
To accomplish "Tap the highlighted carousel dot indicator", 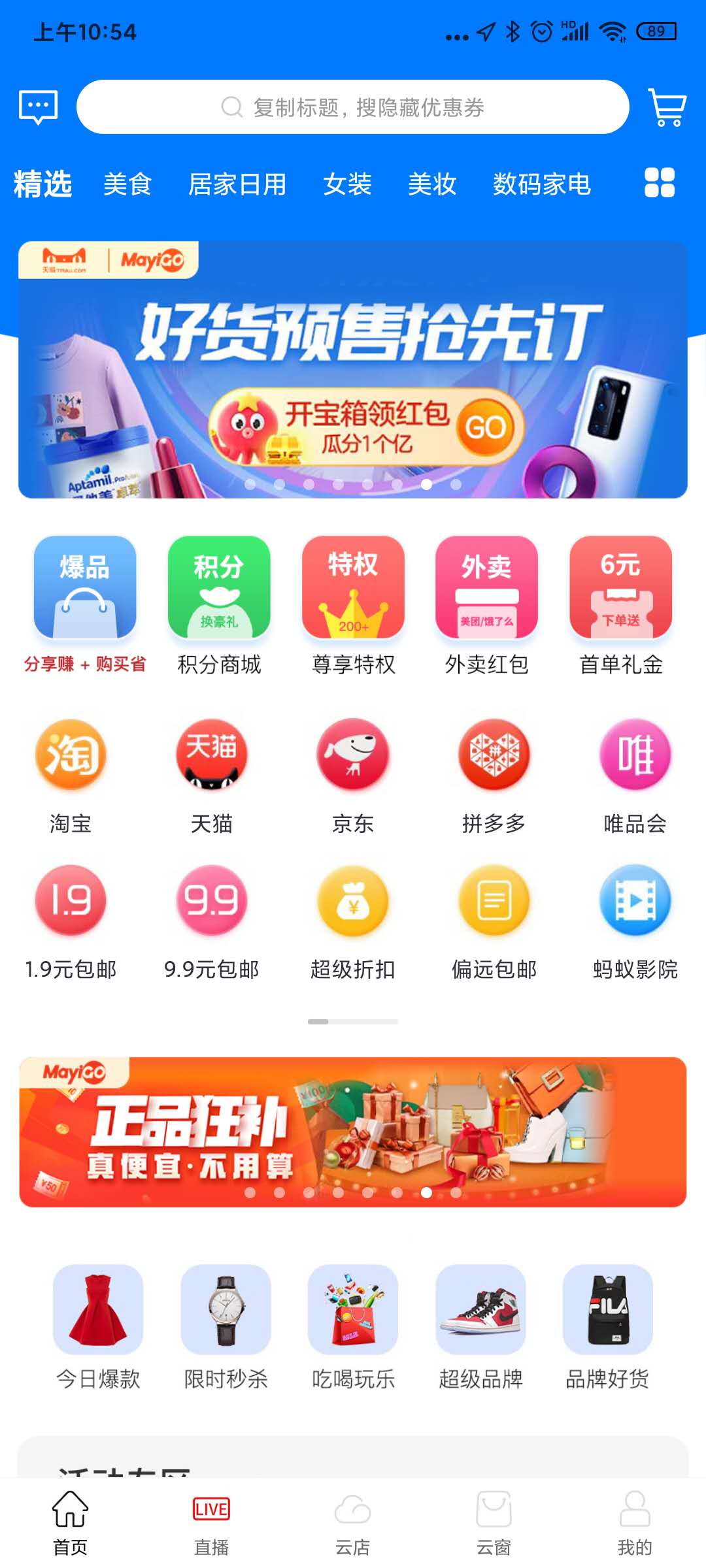I will tap(425, 484).
